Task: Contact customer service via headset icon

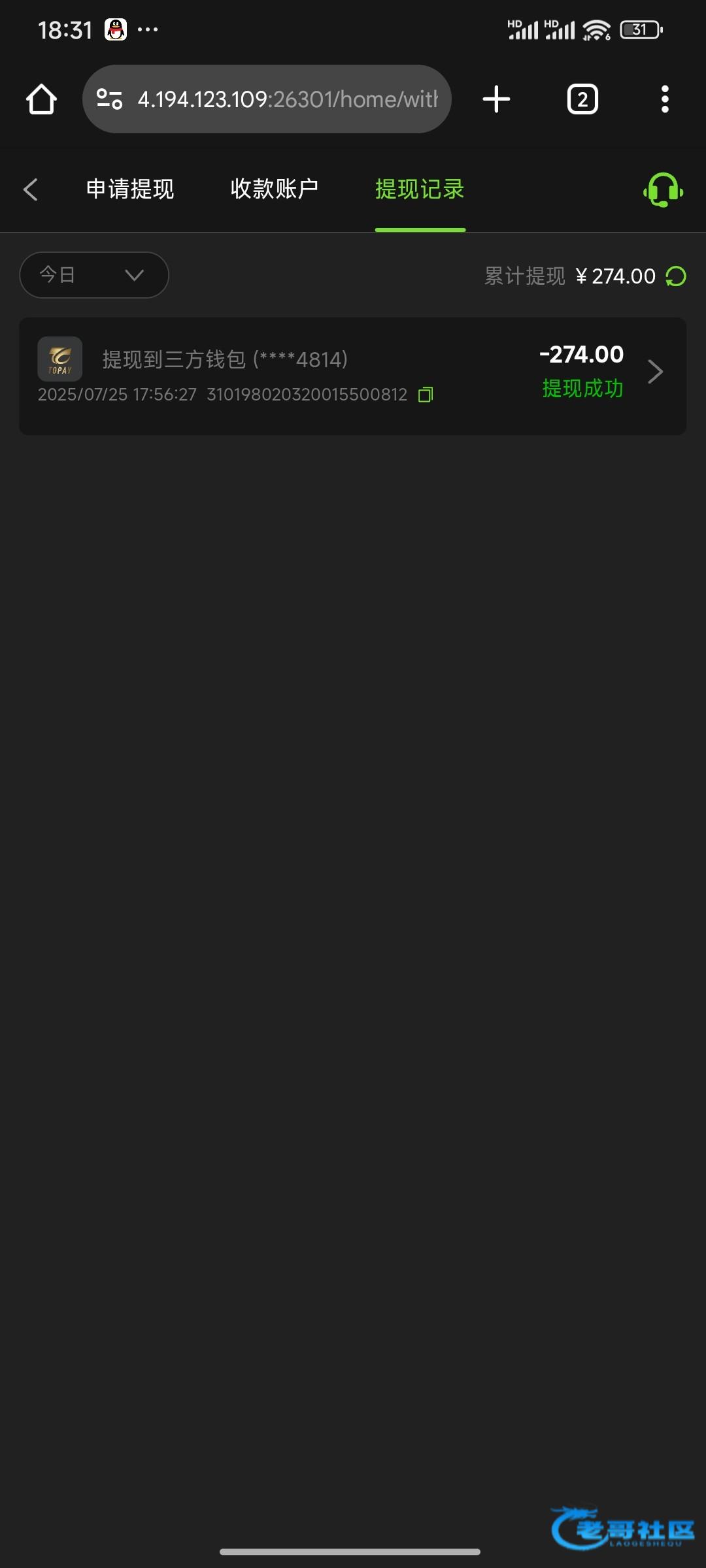Action: point(663,190)
